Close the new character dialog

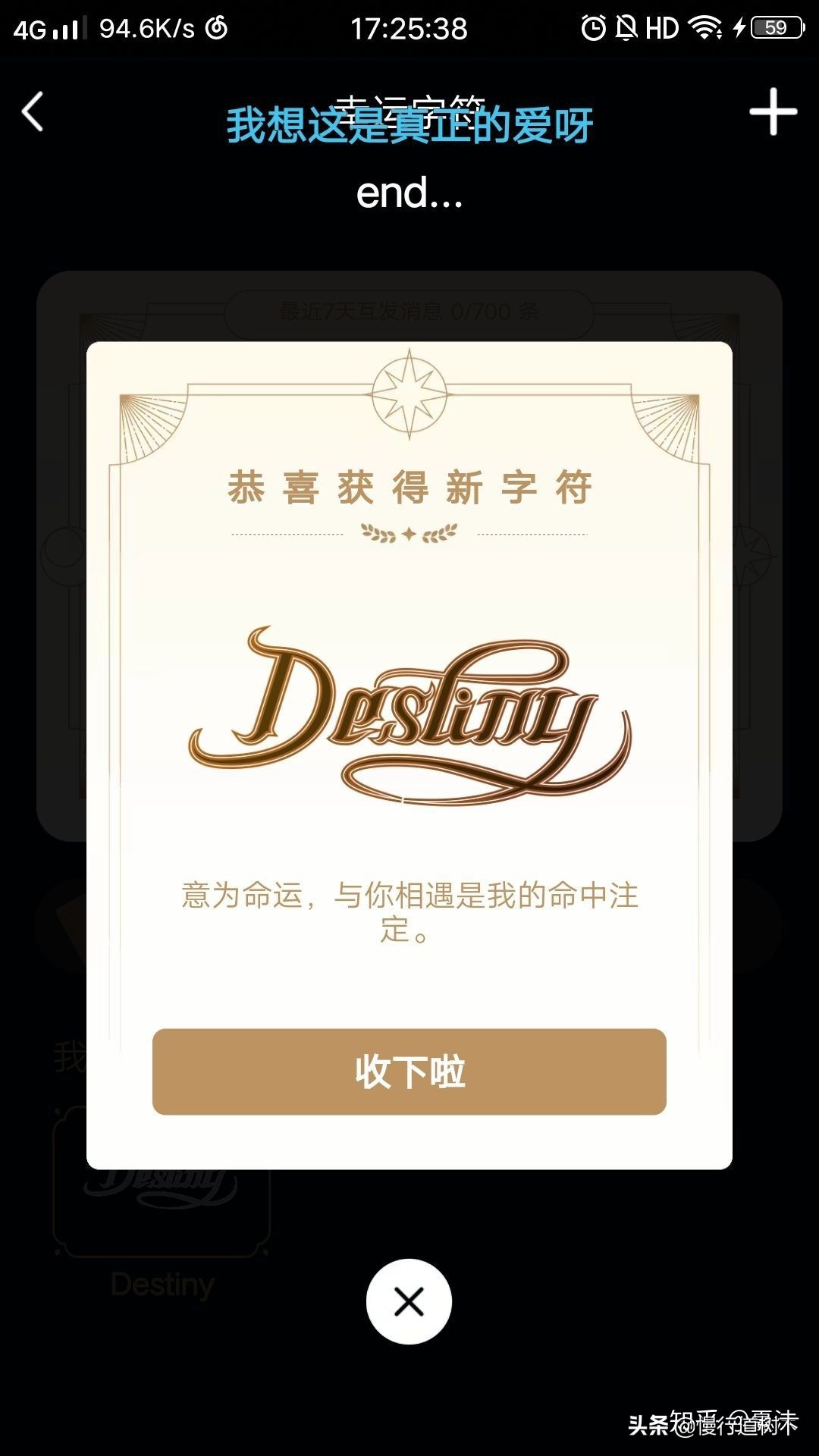pyautogui.click(x=409, y=1302)
